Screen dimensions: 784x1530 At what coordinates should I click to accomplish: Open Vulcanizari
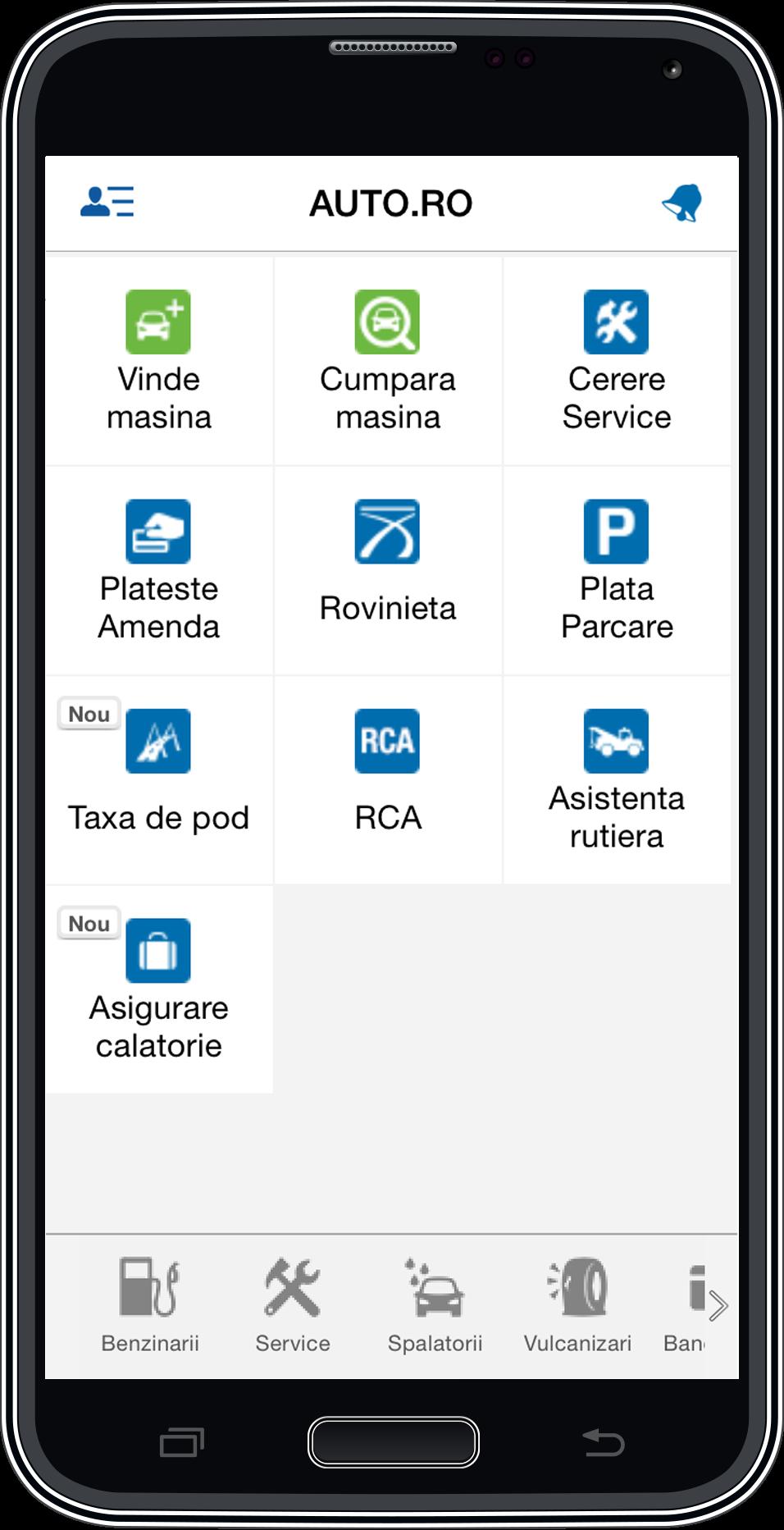tap(577, 1304)
